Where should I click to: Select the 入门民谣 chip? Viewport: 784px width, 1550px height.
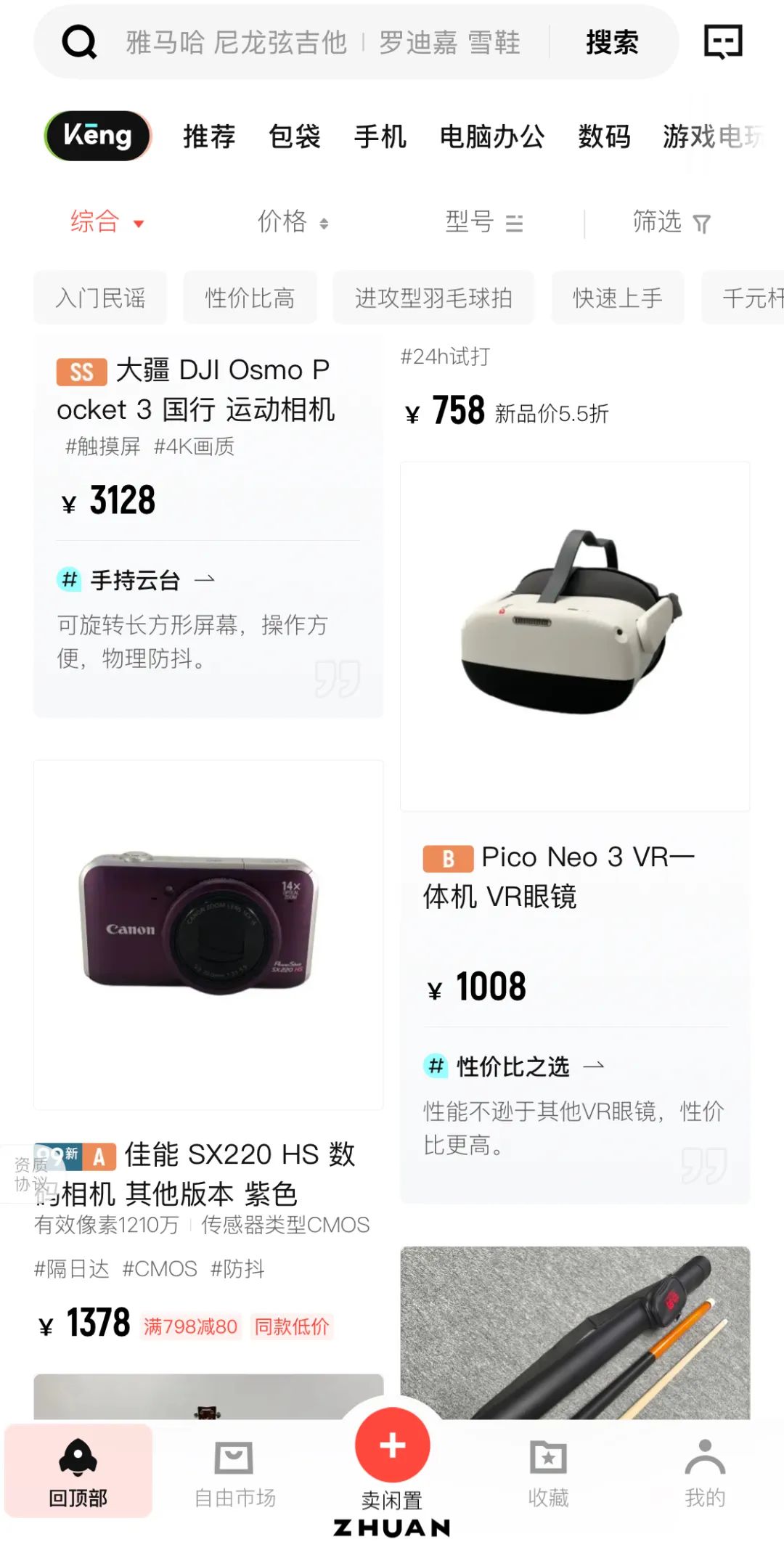(x=101, y=298)
